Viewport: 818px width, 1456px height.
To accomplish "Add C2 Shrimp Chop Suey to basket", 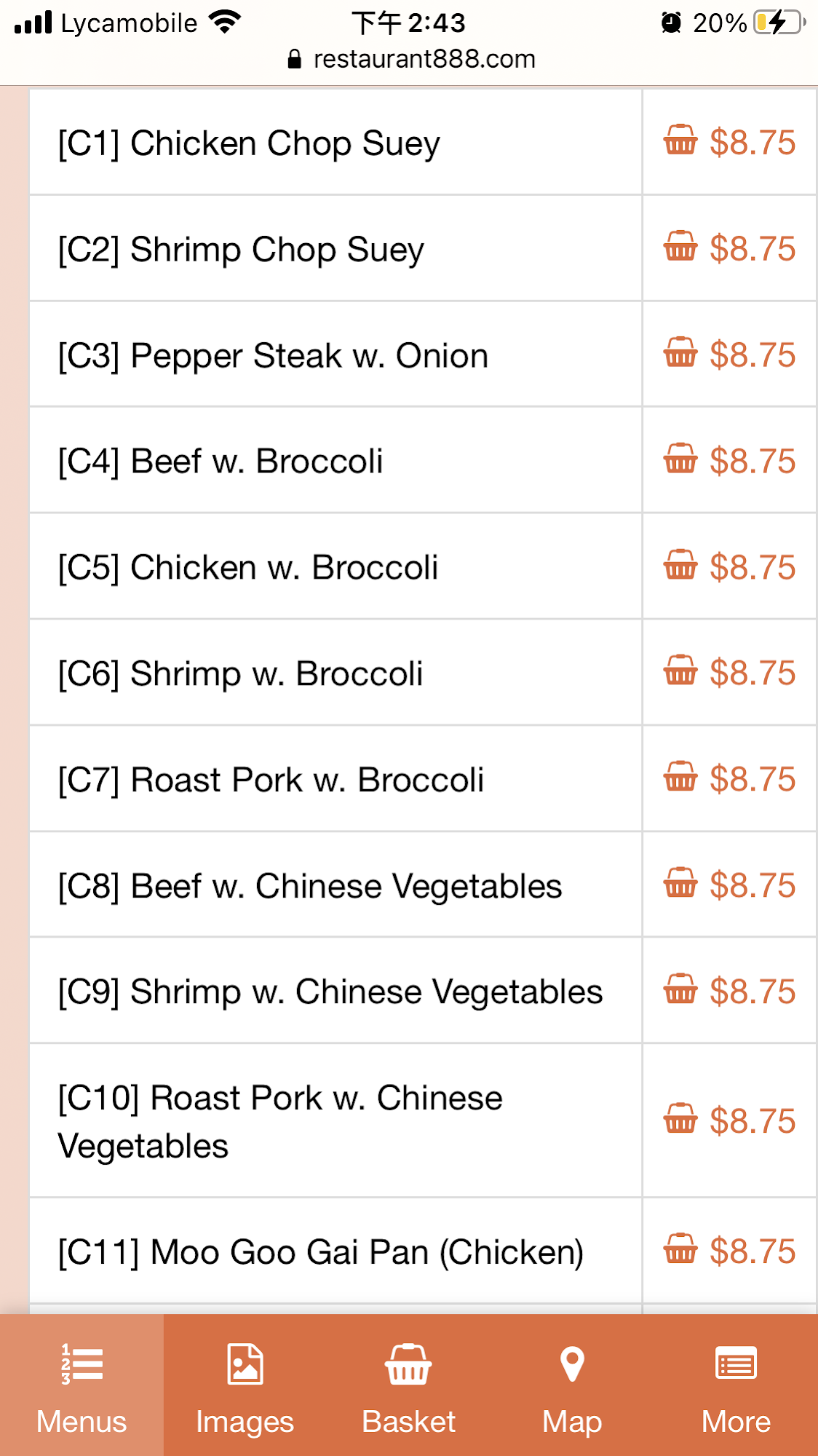I will (x=729, y=248).
